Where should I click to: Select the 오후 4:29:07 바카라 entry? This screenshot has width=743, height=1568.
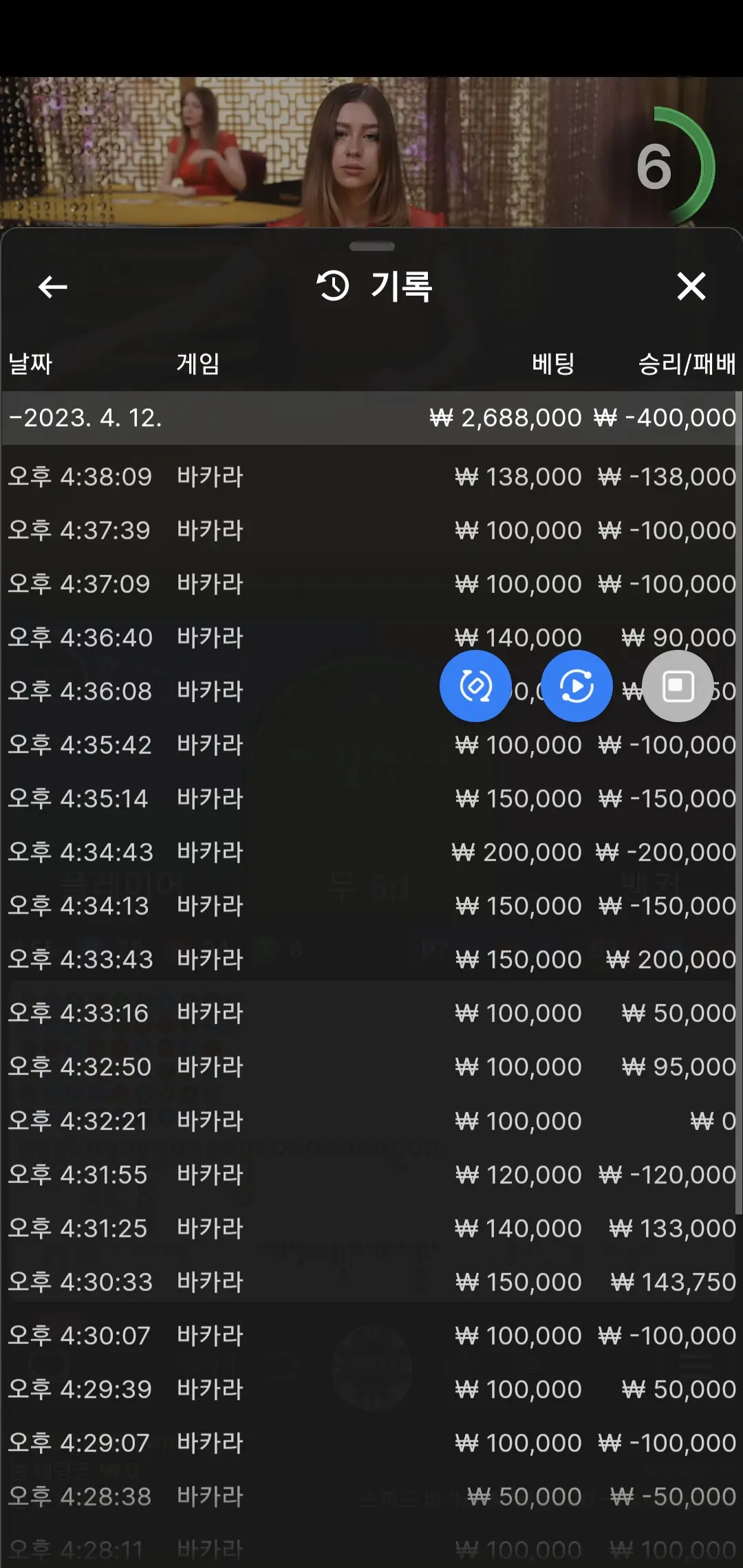[x=371, y=1443]
